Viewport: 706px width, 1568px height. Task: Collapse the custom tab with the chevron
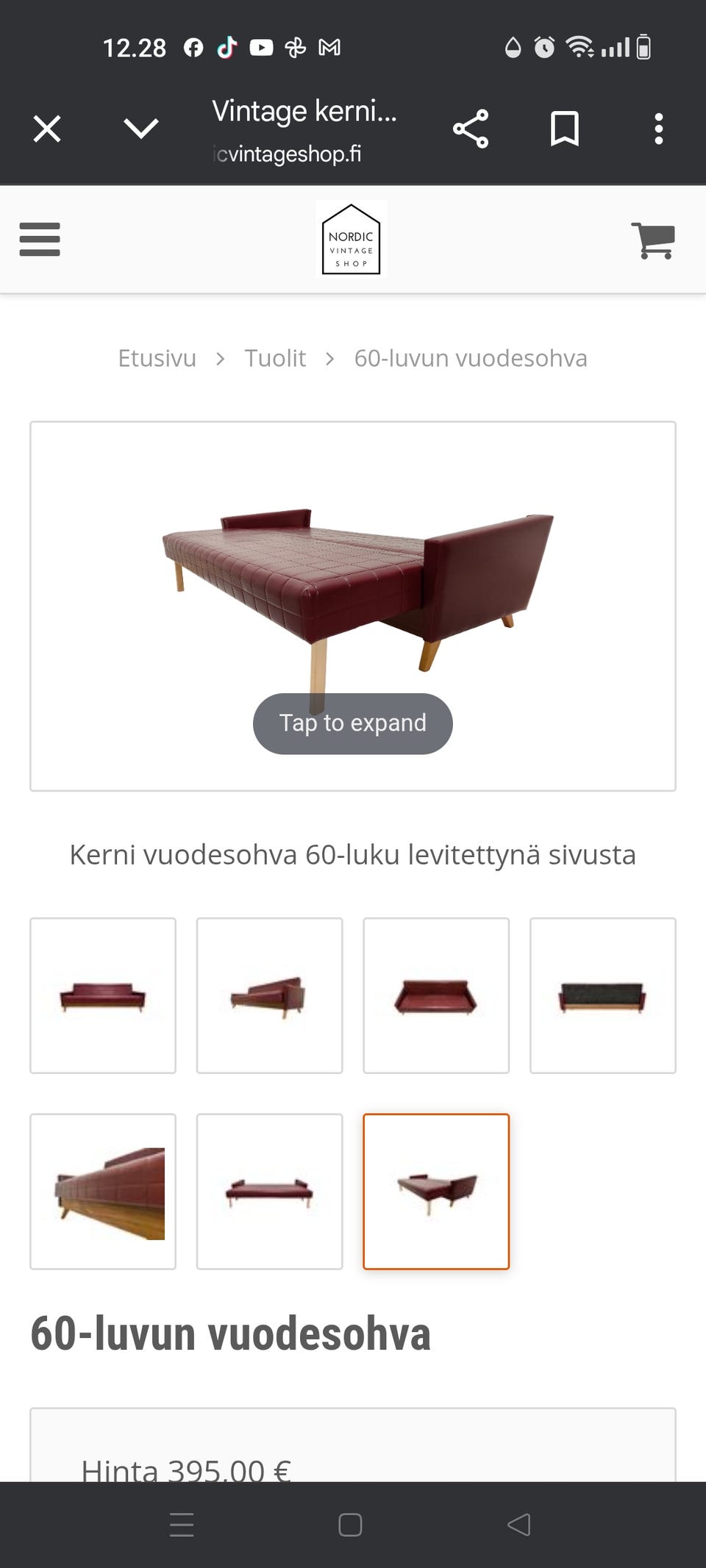tap(140, 128)
